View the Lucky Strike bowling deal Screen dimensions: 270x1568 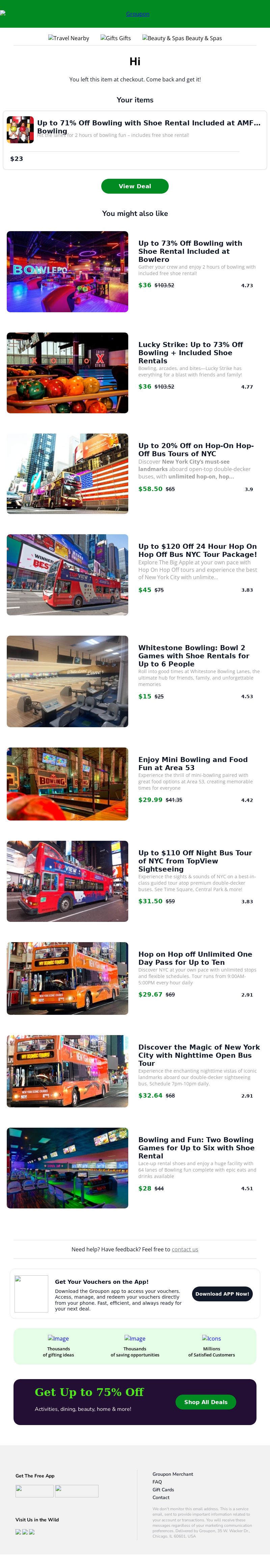click(x=190, y=352)
